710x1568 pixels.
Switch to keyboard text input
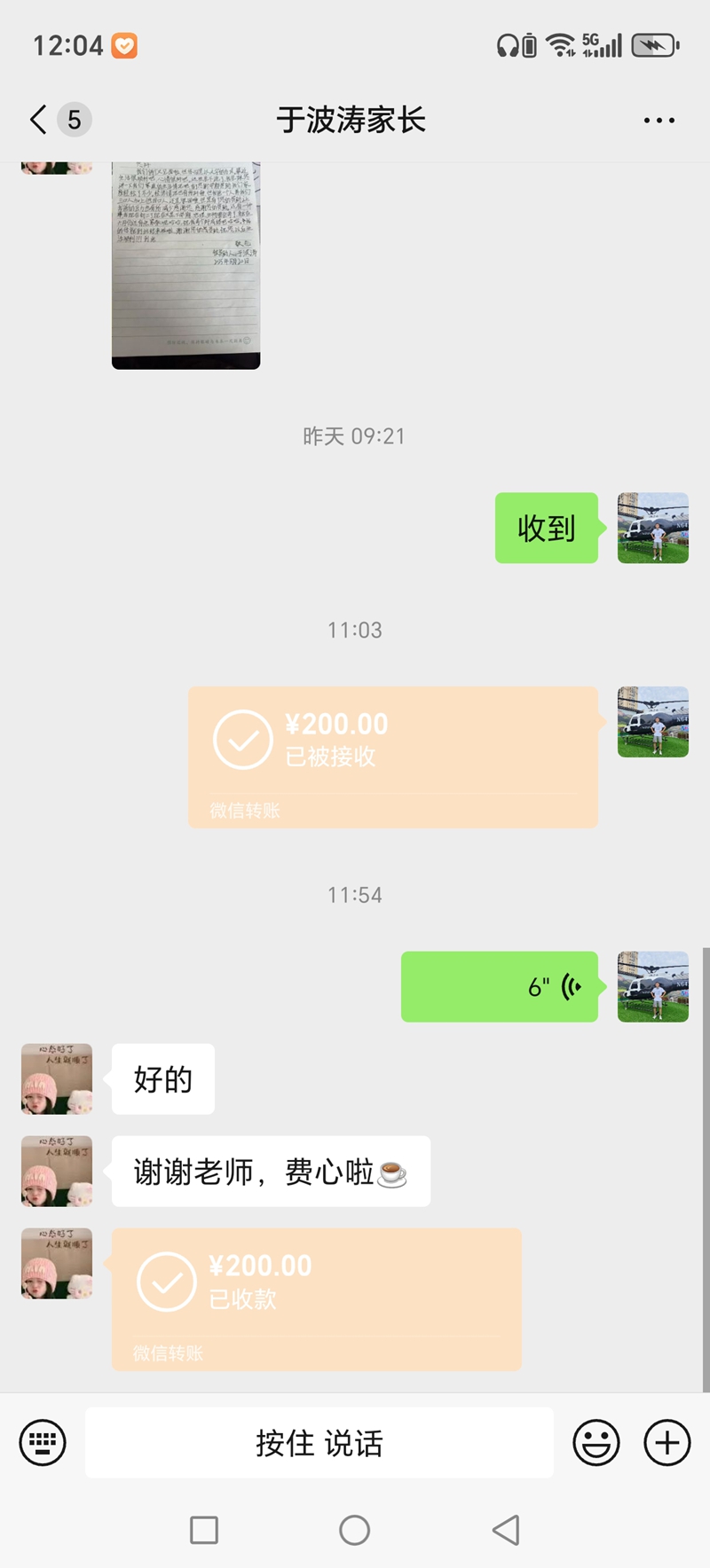(x=43, y=1443)
